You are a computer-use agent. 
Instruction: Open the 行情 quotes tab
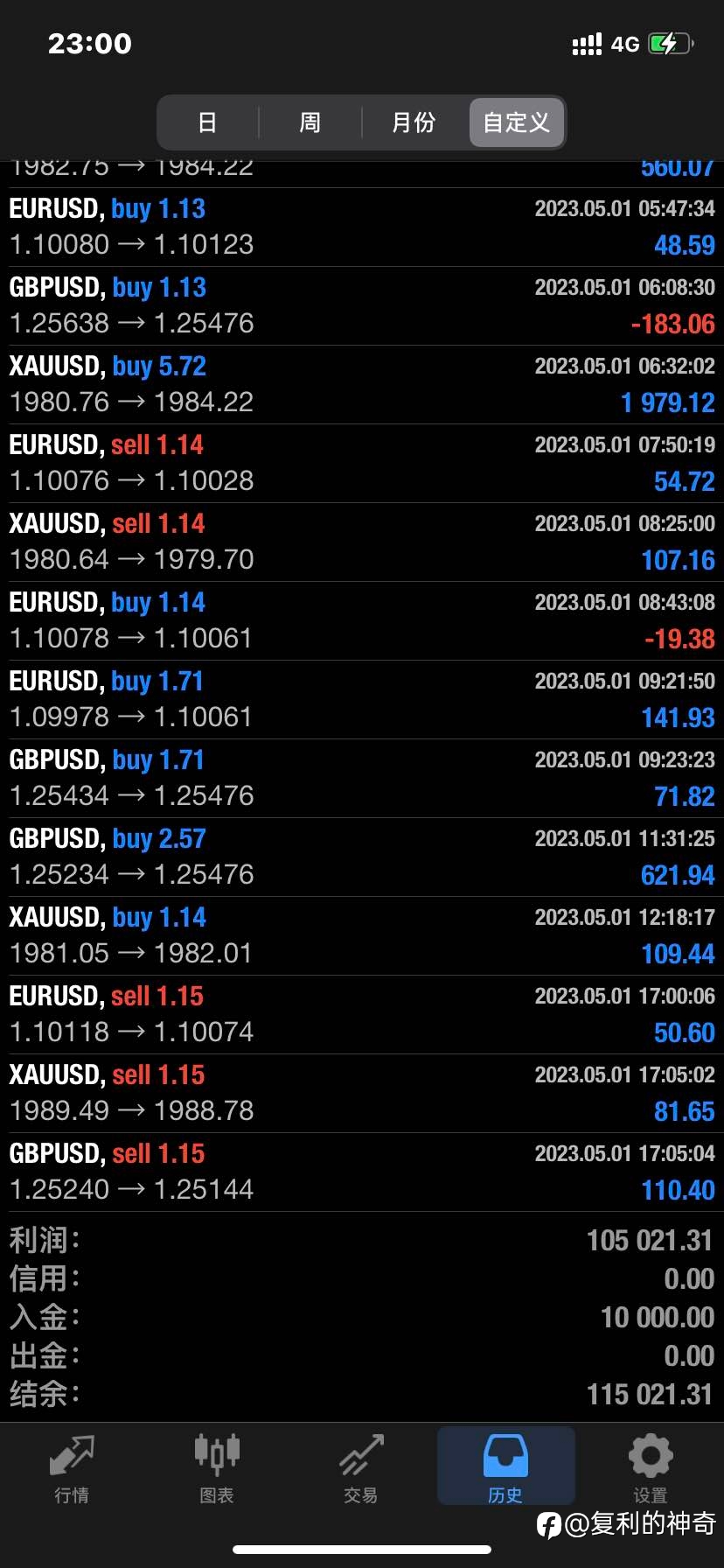click(72, 1469)
